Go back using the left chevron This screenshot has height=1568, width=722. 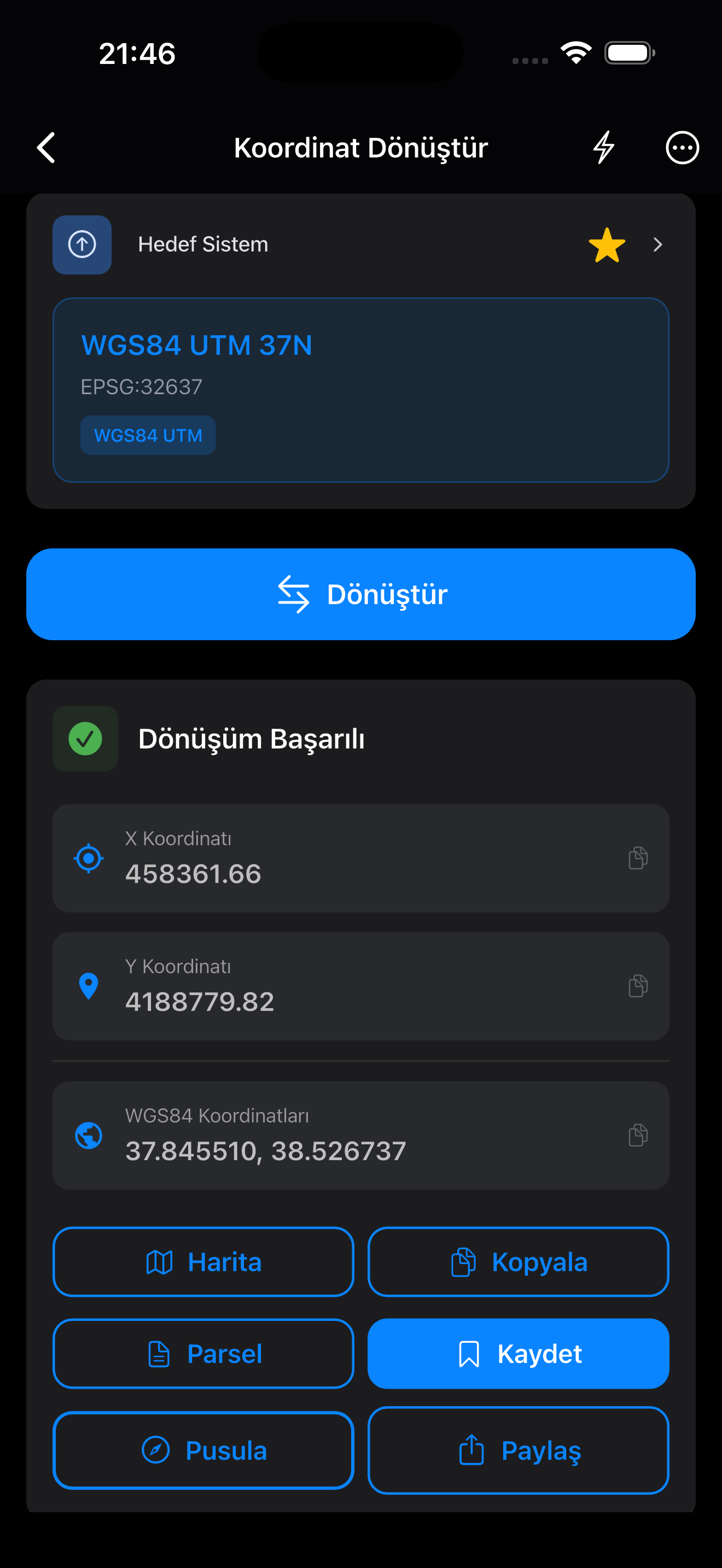45,147
